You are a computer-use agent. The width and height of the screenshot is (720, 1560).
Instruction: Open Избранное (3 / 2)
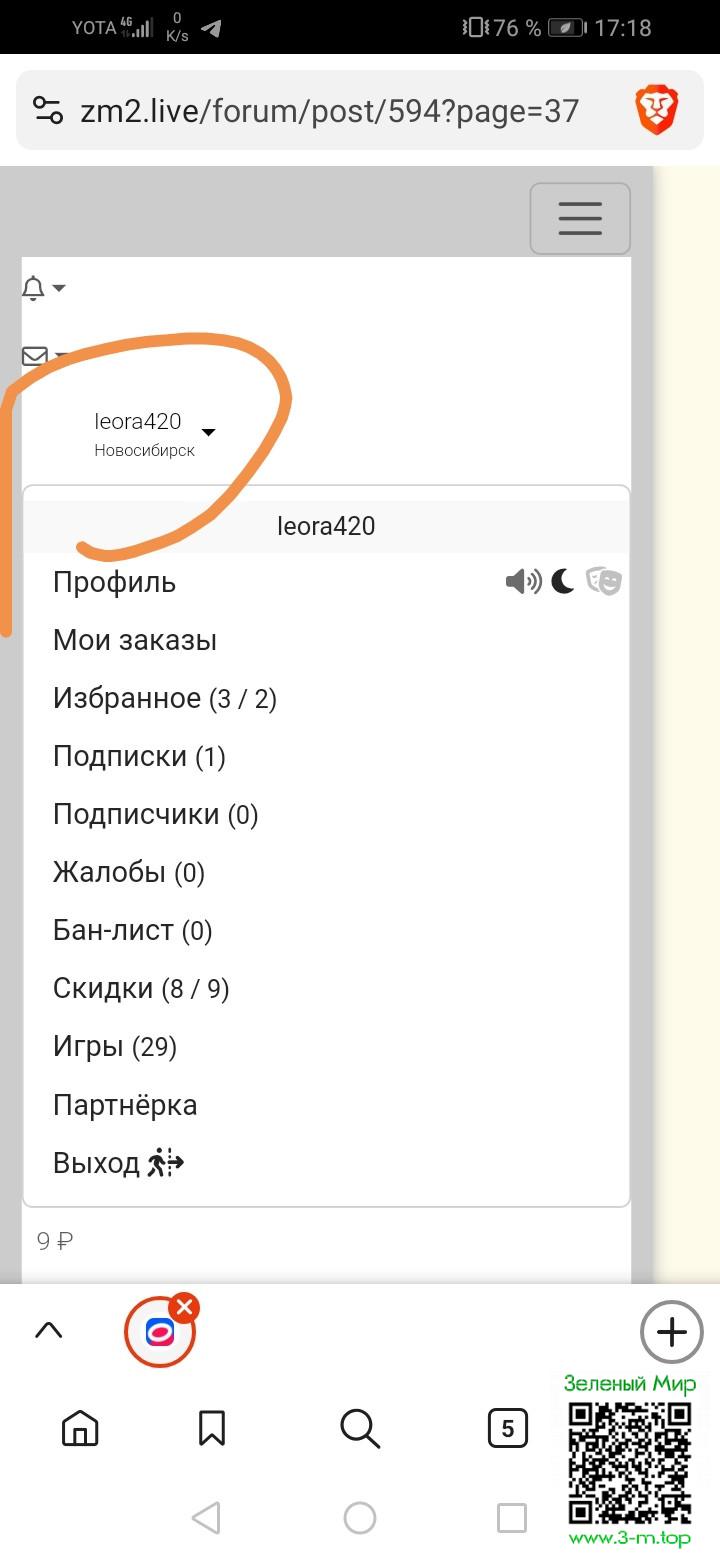164,698
